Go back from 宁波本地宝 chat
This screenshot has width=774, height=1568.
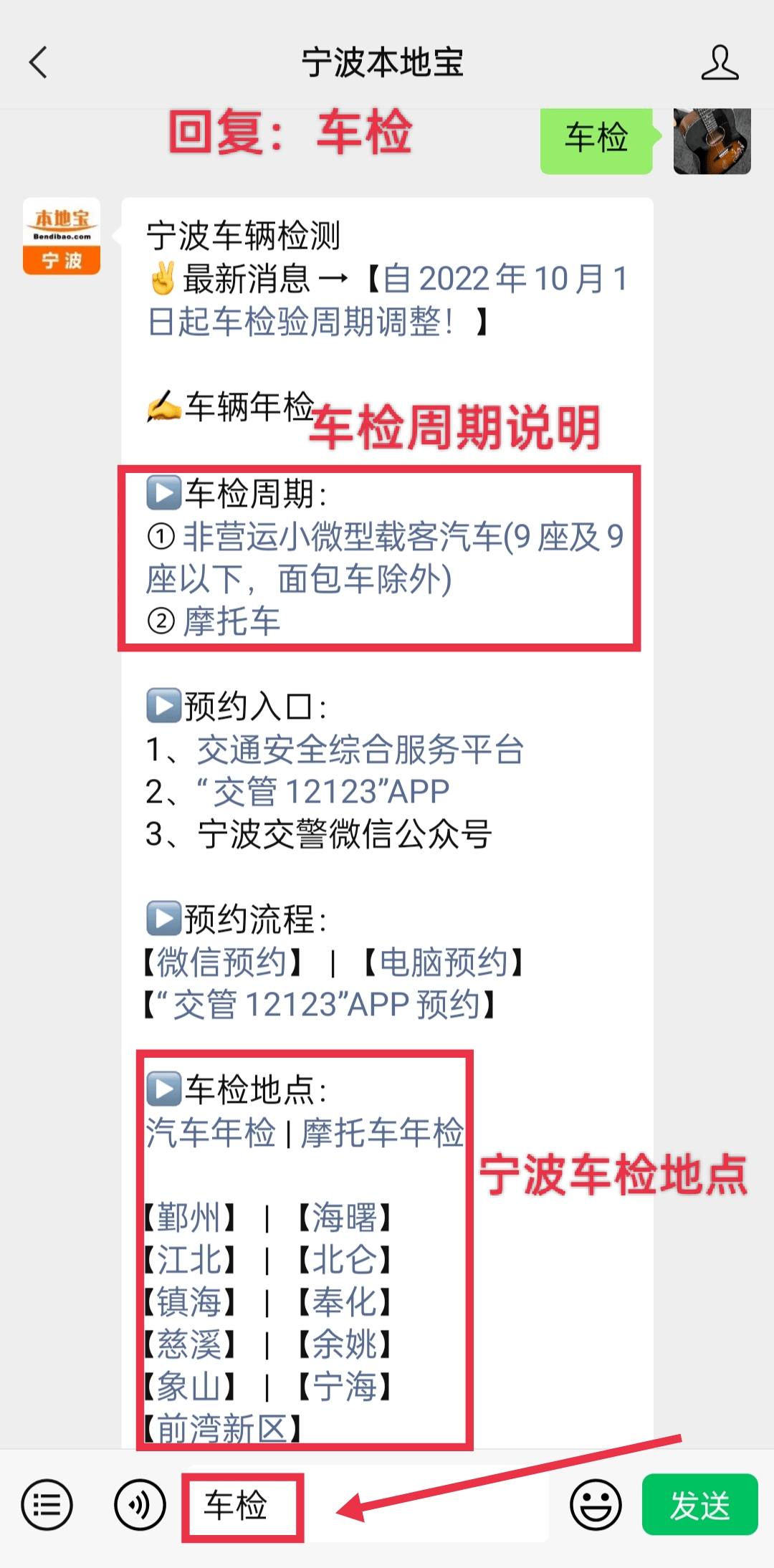coord(39,62)
